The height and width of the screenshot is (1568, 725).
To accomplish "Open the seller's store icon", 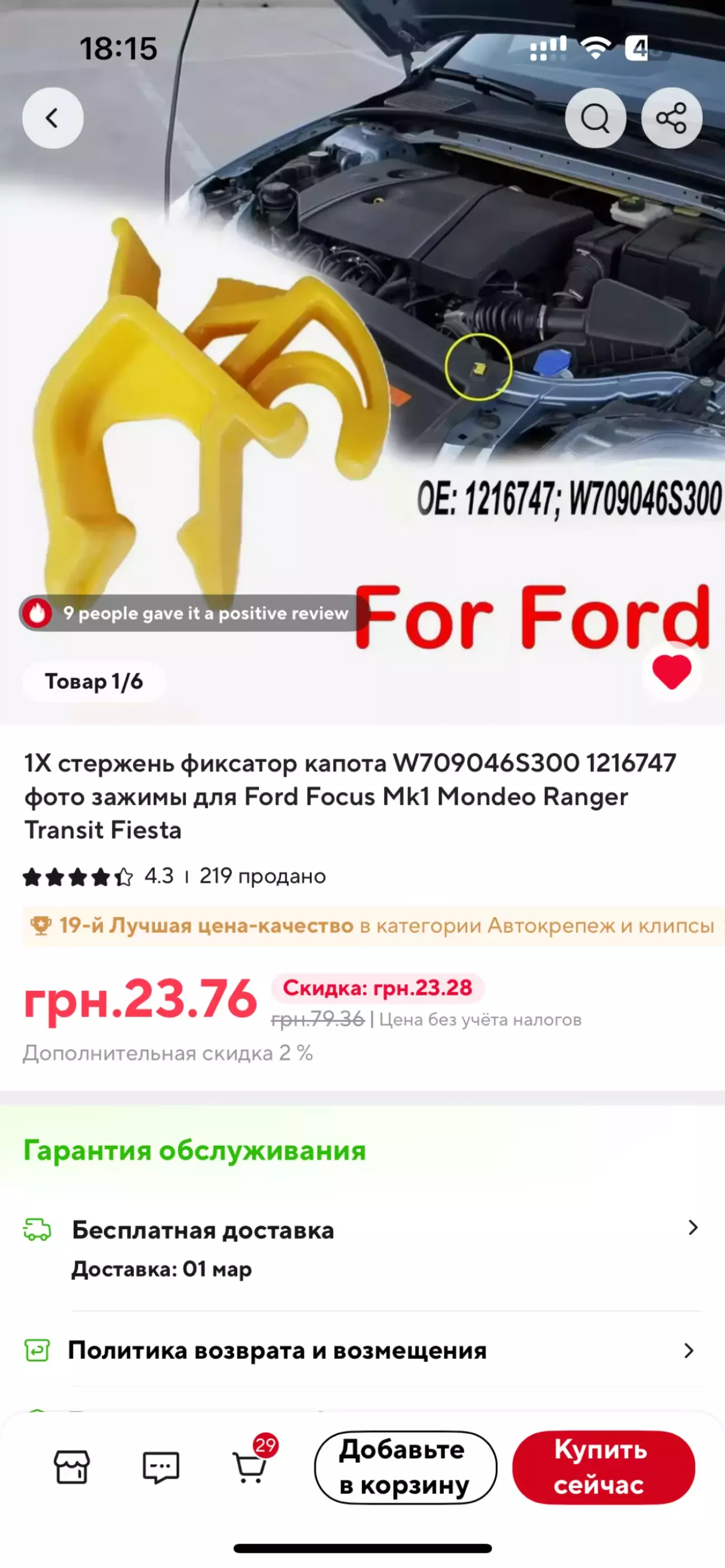I will tap(72, 1467).
